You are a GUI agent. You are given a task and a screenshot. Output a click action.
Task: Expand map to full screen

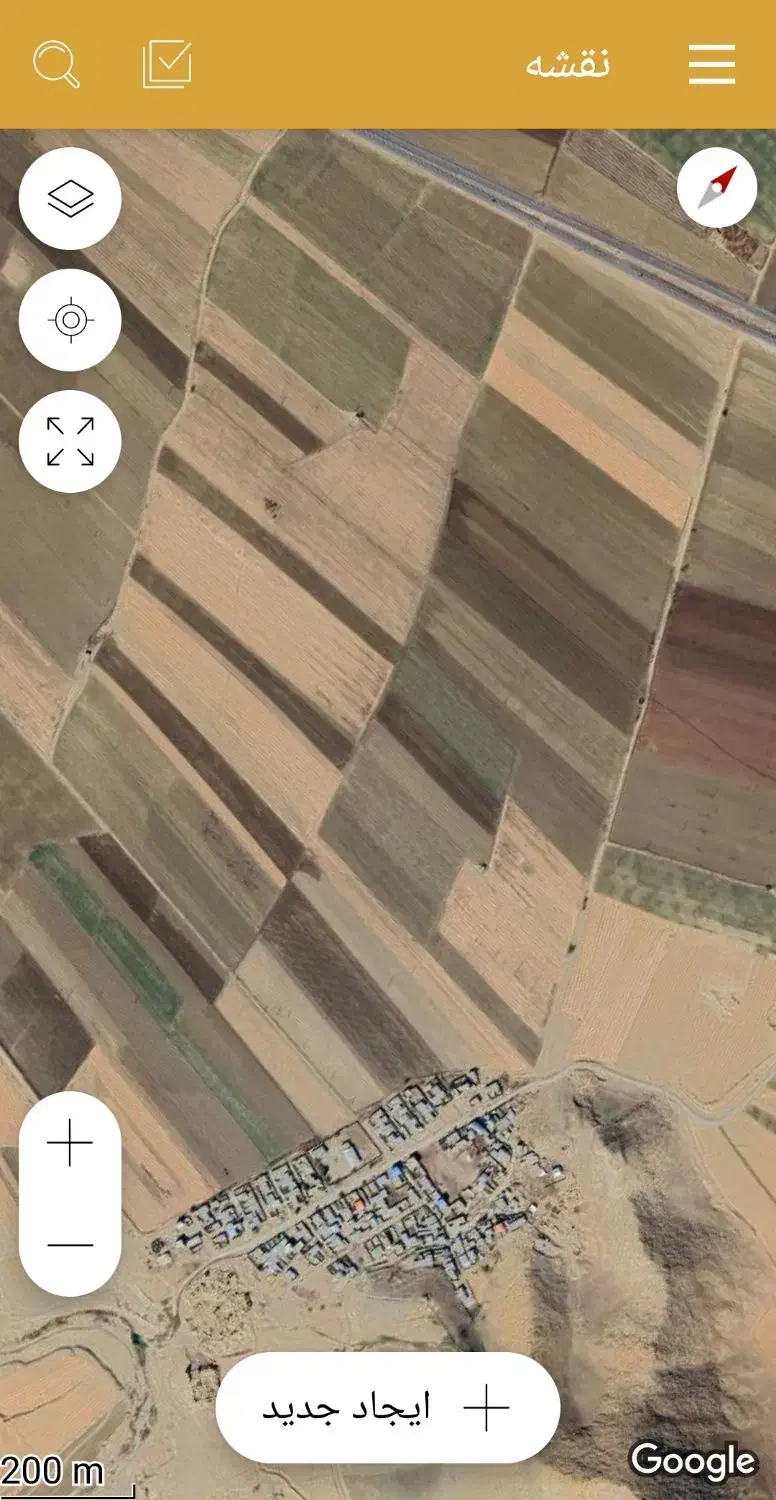(70, 441)
